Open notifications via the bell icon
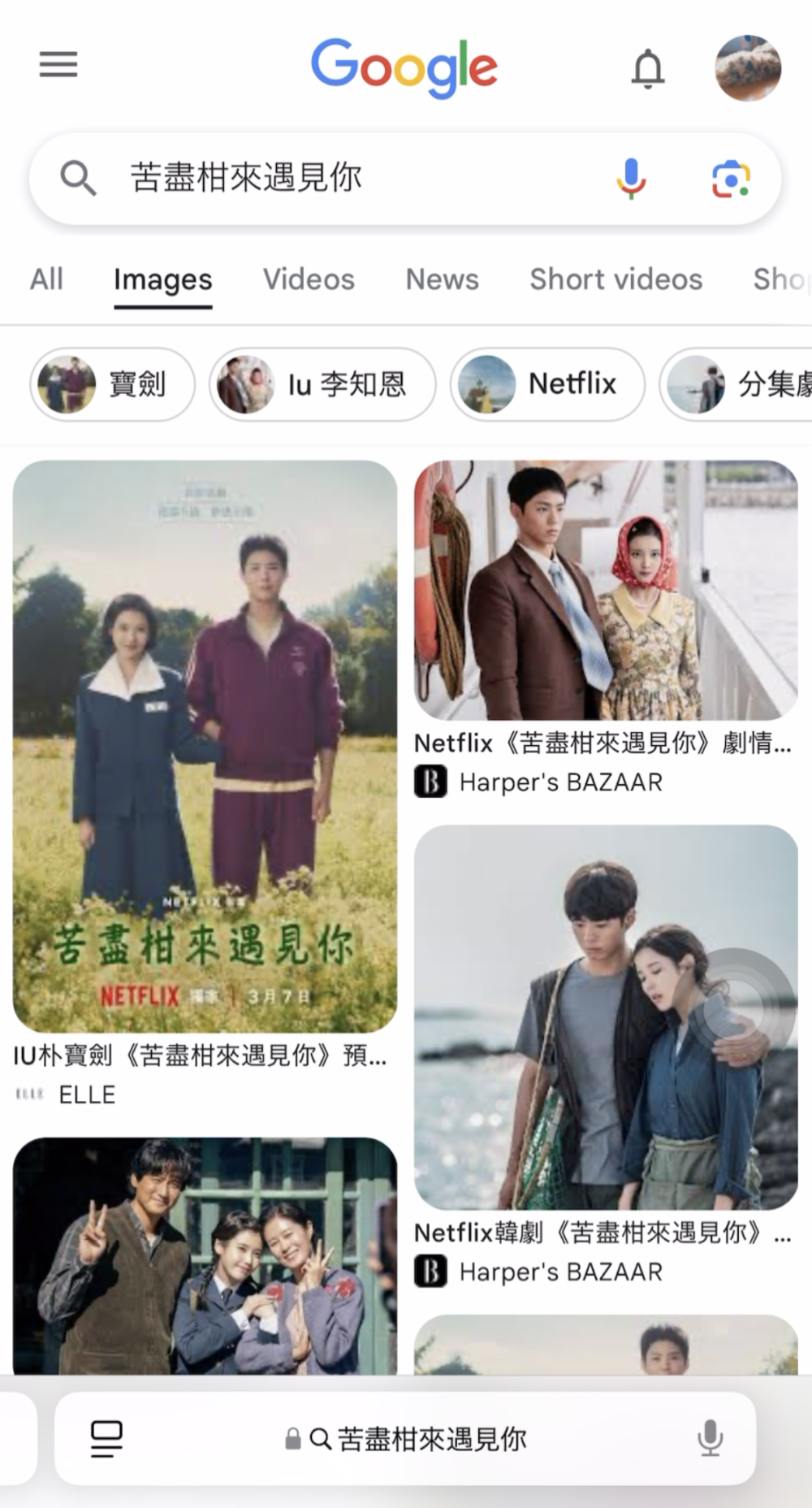Screen dimensions: 812x1508 pos(647,68)
